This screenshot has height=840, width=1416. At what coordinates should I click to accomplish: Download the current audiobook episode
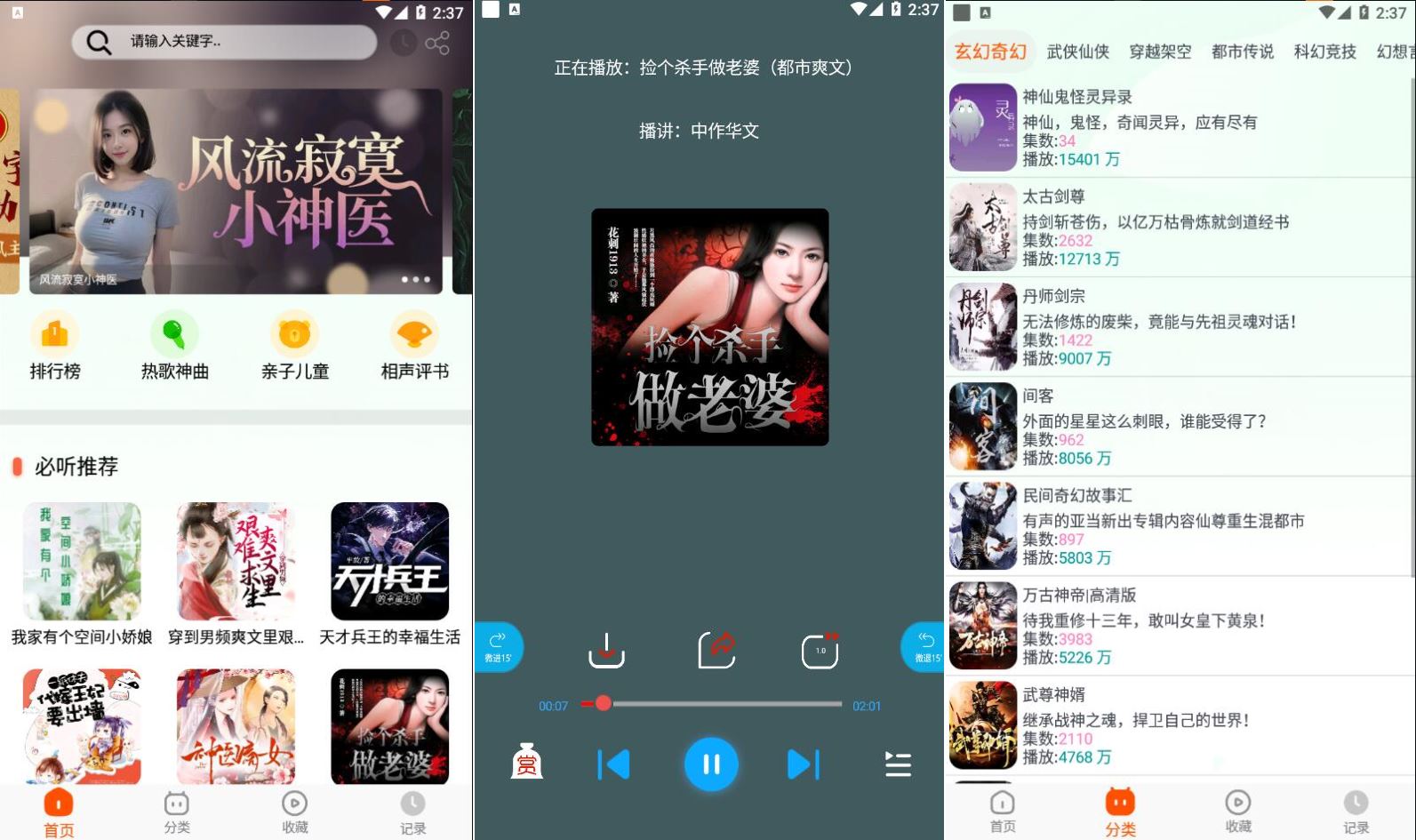[606, 651]
